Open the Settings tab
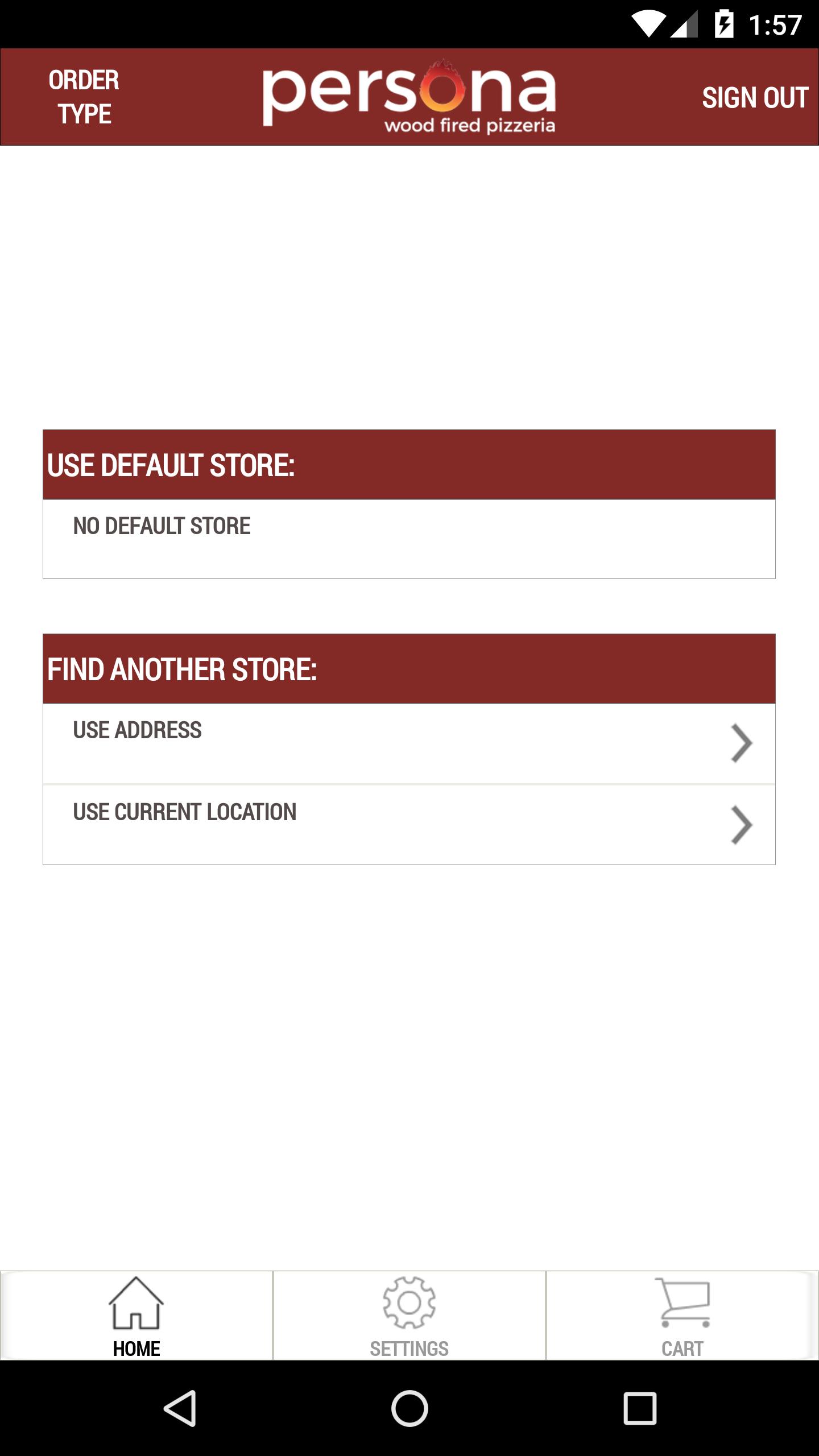 pyautogui.click(x=409, y=1316)
